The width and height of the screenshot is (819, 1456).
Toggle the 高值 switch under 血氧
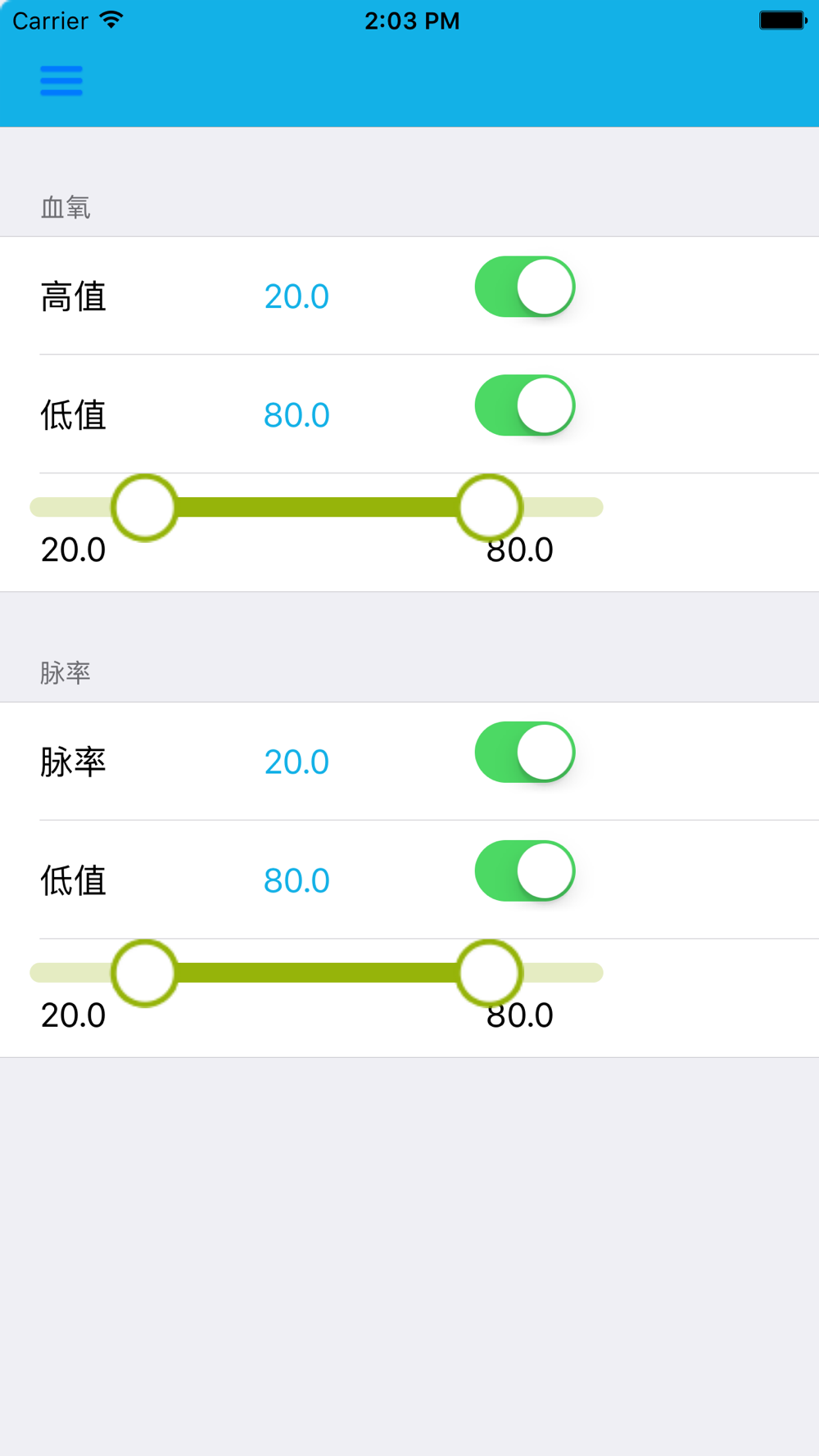[525, 287]
